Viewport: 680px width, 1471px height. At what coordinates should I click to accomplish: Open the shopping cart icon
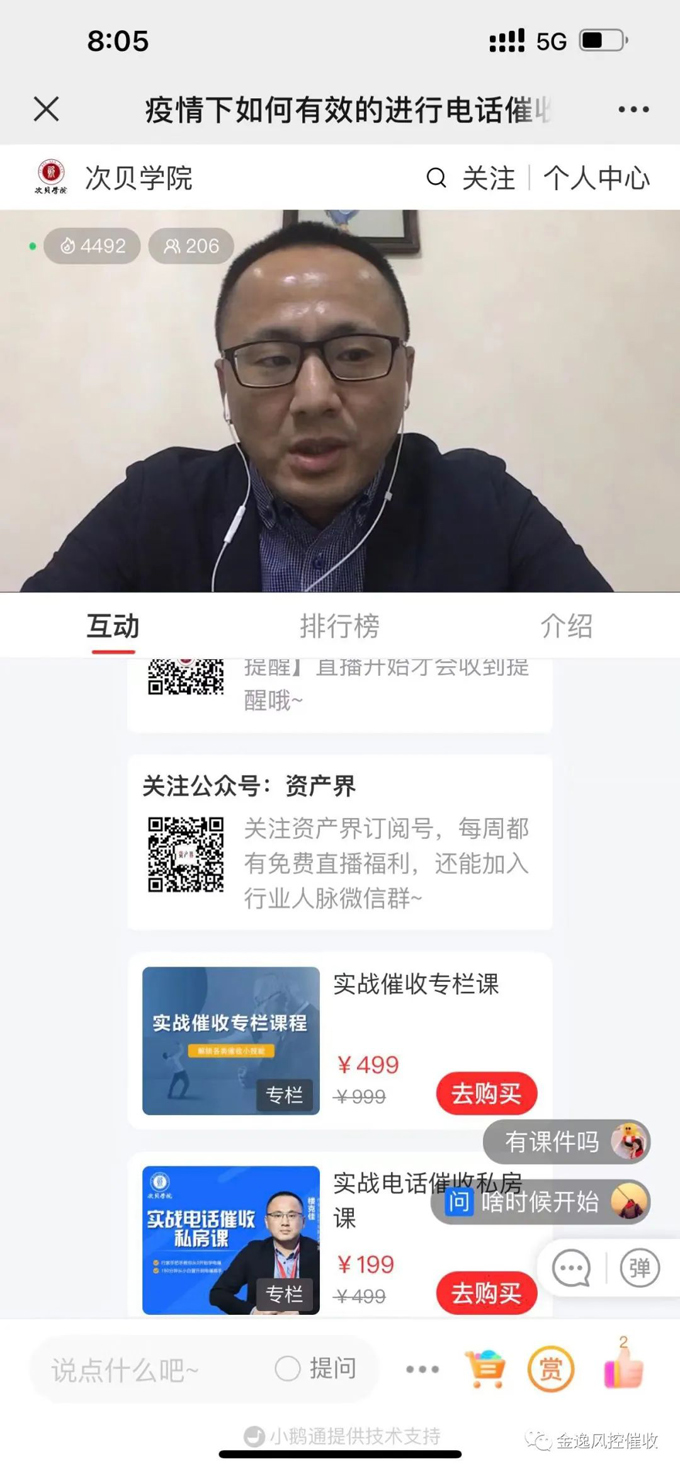485,1369
